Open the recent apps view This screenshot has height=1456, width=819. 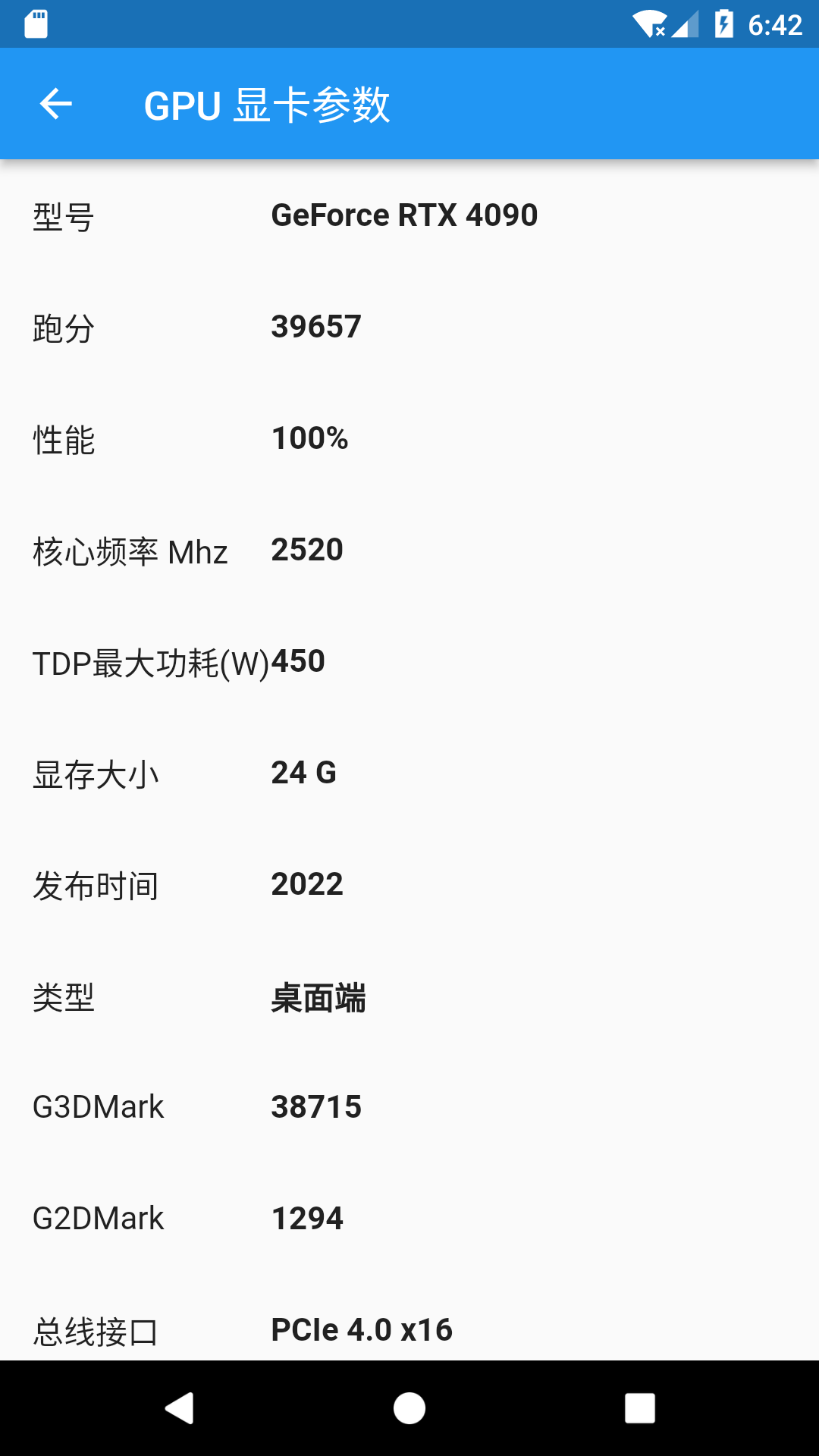click(x=639, y=1408)
